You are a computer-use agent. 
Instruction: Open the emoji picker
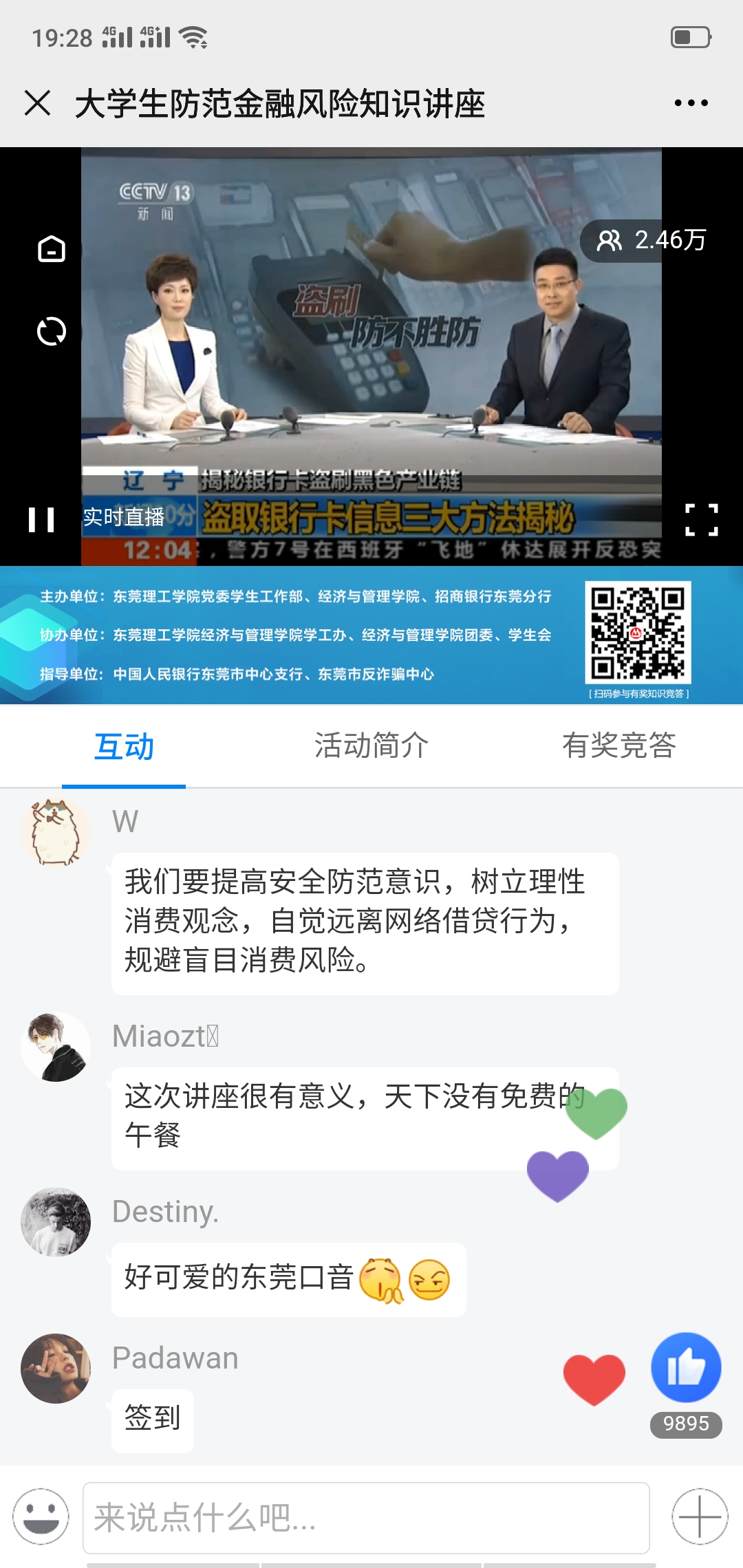(41, 1516)
